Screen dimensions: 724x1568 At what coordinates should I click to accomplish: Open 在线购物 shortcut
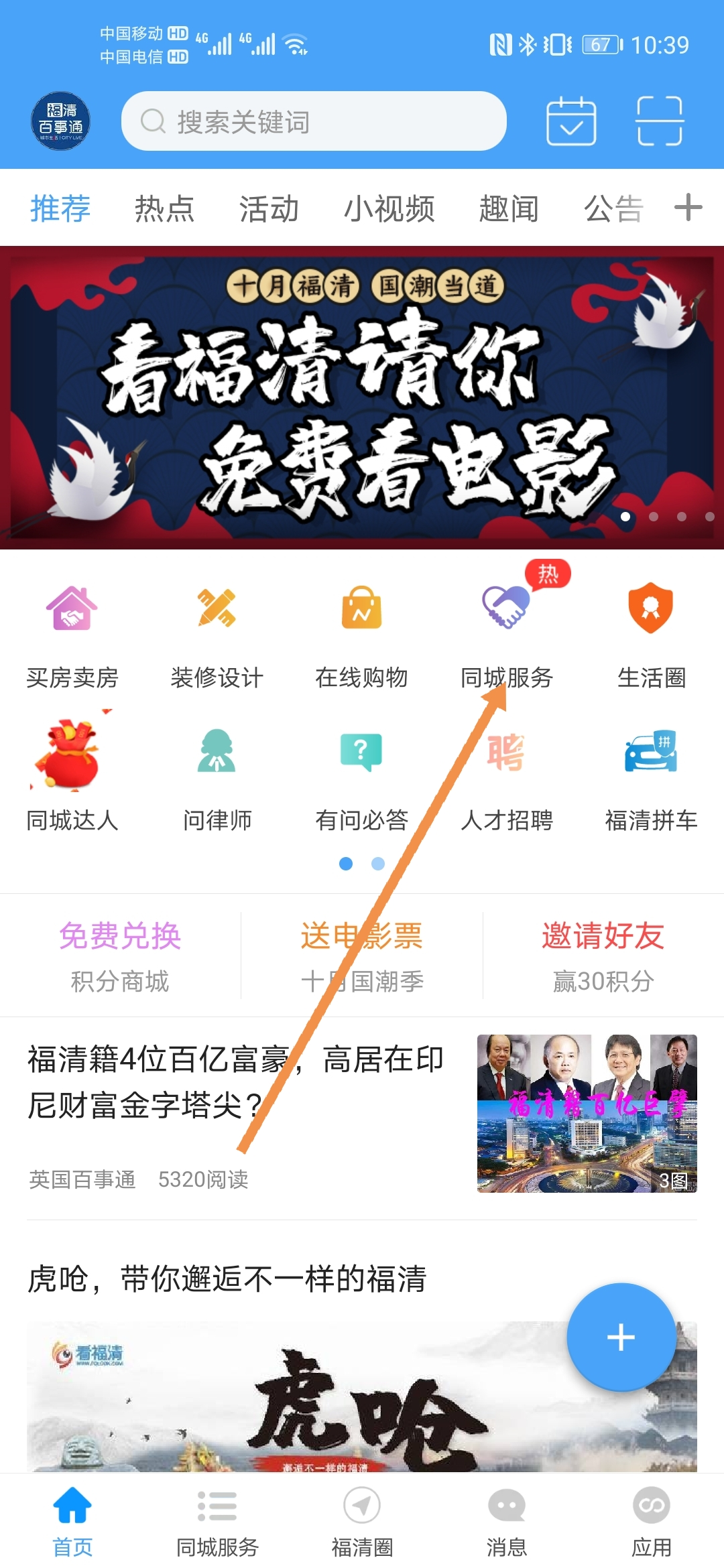[x=361, y=633]
